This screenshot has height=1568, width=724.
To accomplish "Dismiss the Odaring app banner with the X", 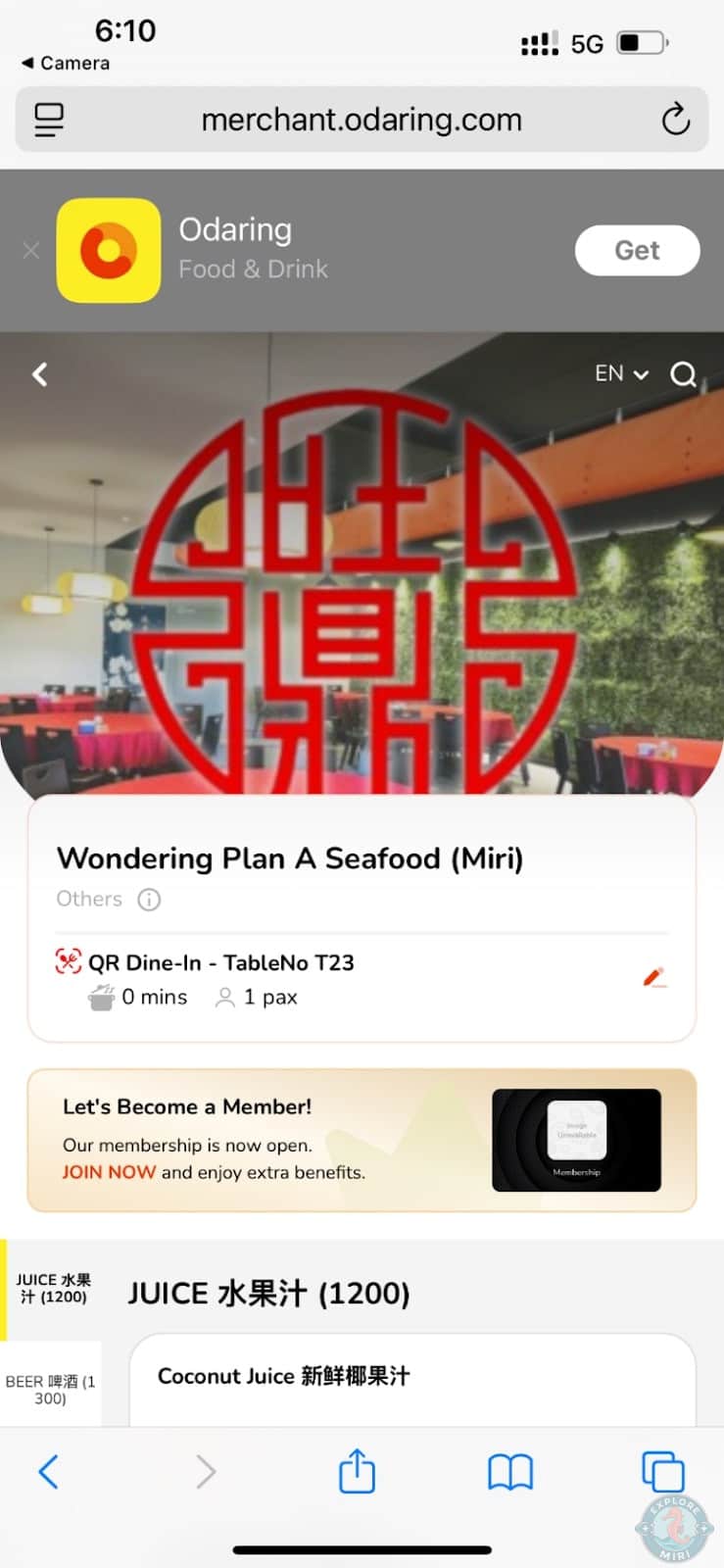I will [30, 250].
